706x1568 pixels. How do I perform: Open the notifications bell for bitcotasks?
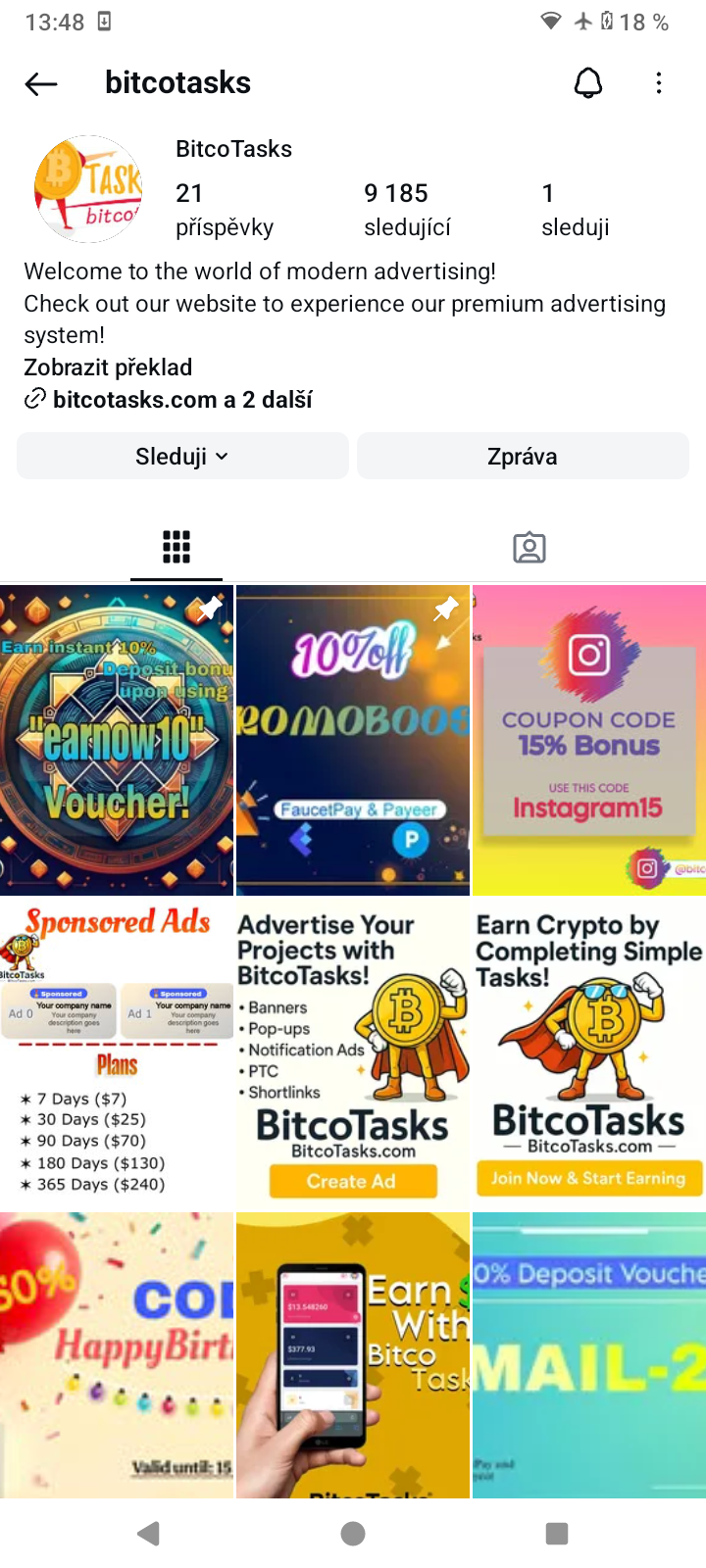tap(587, 84)
